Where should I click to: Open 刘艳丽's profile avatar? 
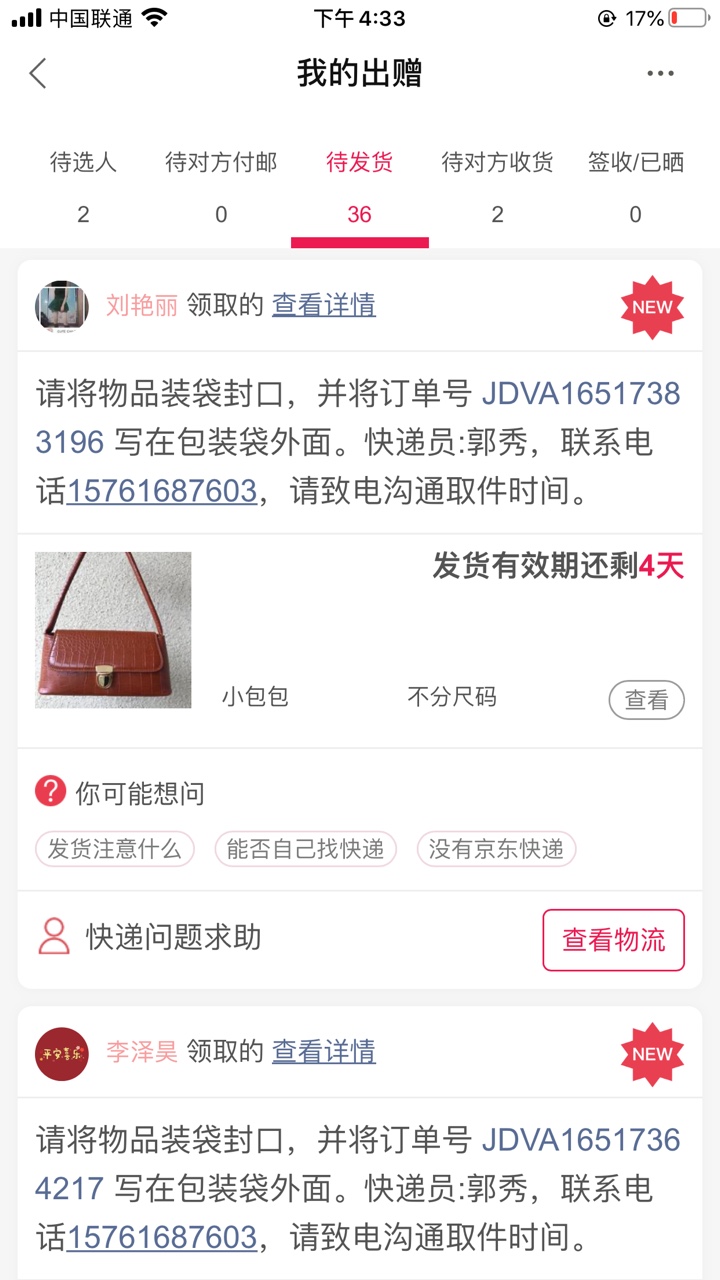[62, 306]
